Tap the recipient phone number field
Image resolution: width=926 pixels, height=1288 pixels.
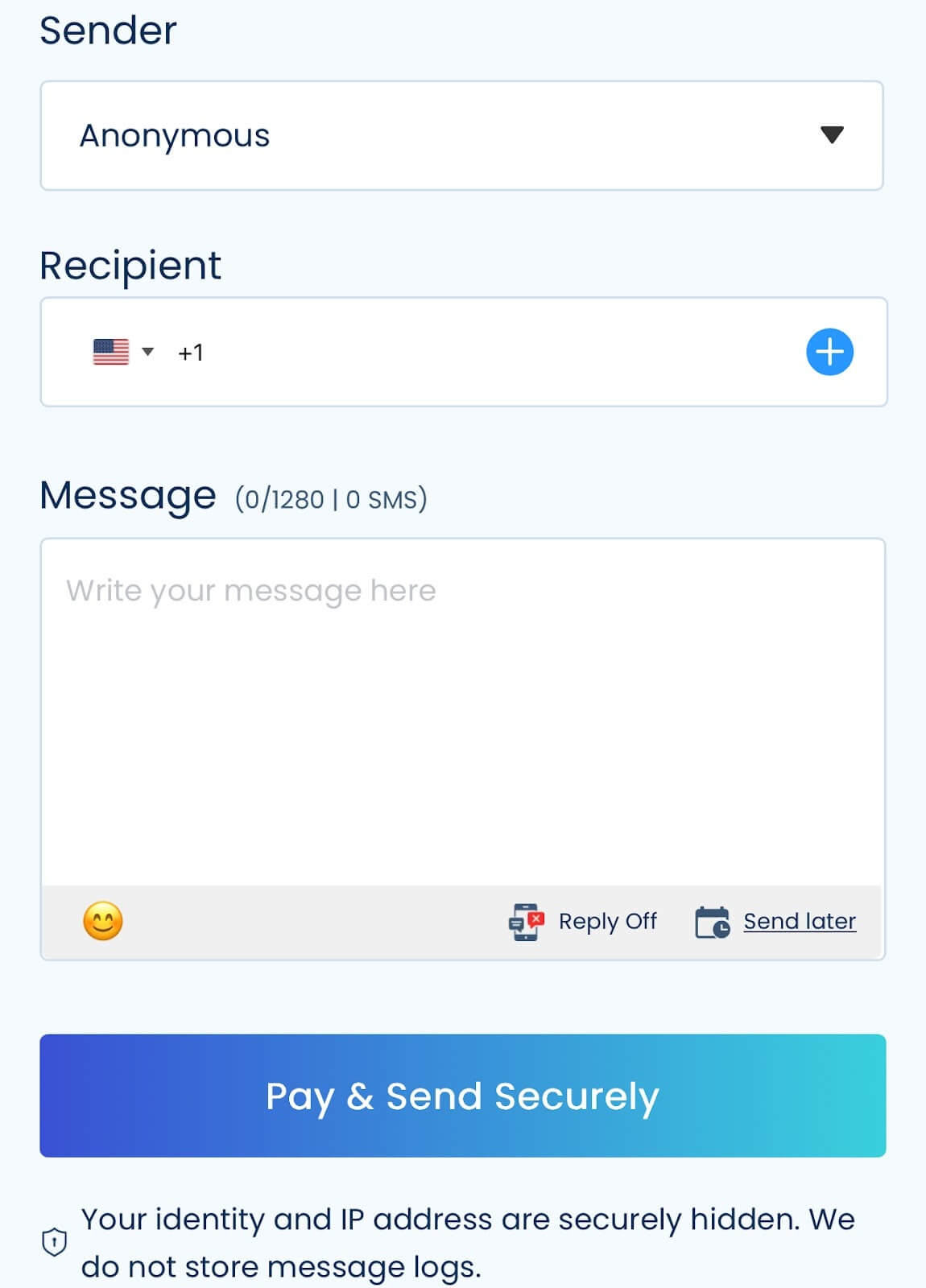[x=483, y=353]
